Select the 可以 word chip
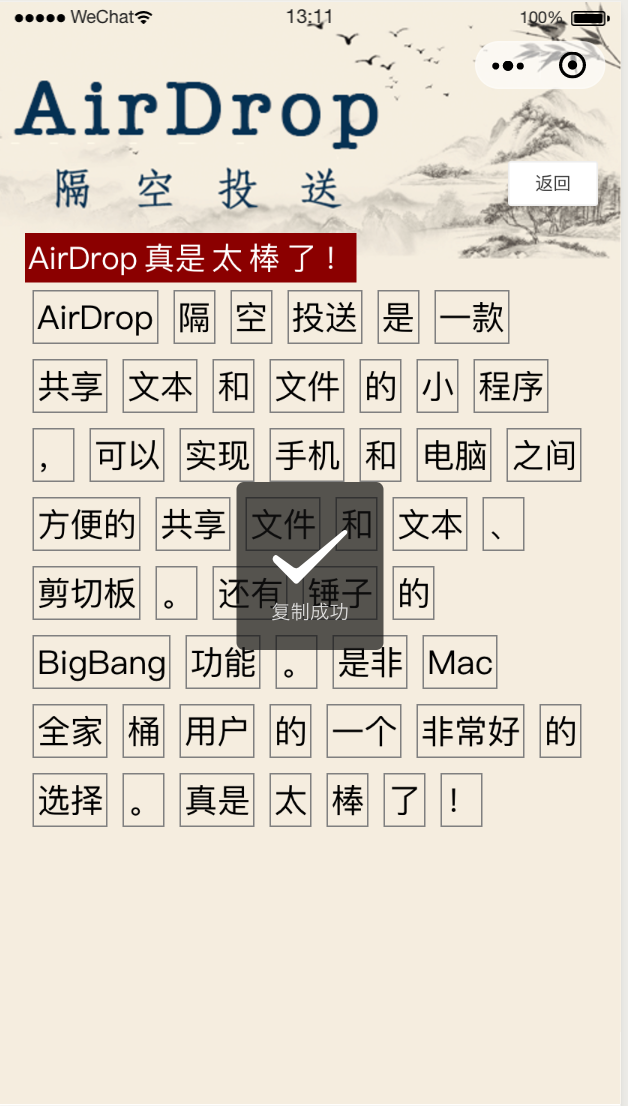Image resolution: width=628 pixels, height=1106 pixels. pyautogui.click(x=127, y=455)
